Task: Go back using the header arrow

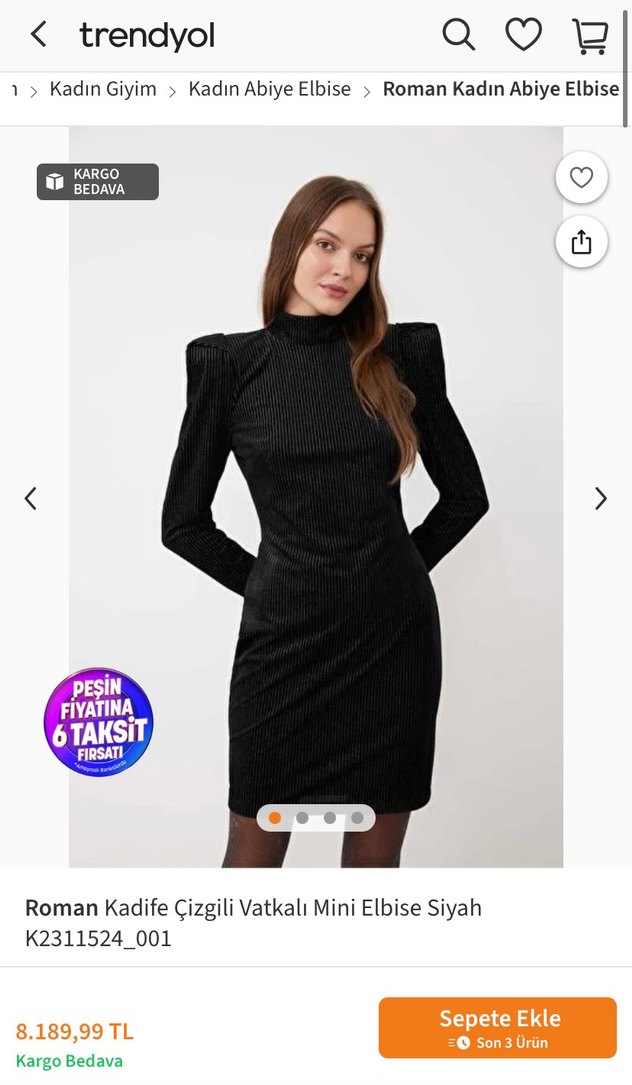Action: pos(38,35)
